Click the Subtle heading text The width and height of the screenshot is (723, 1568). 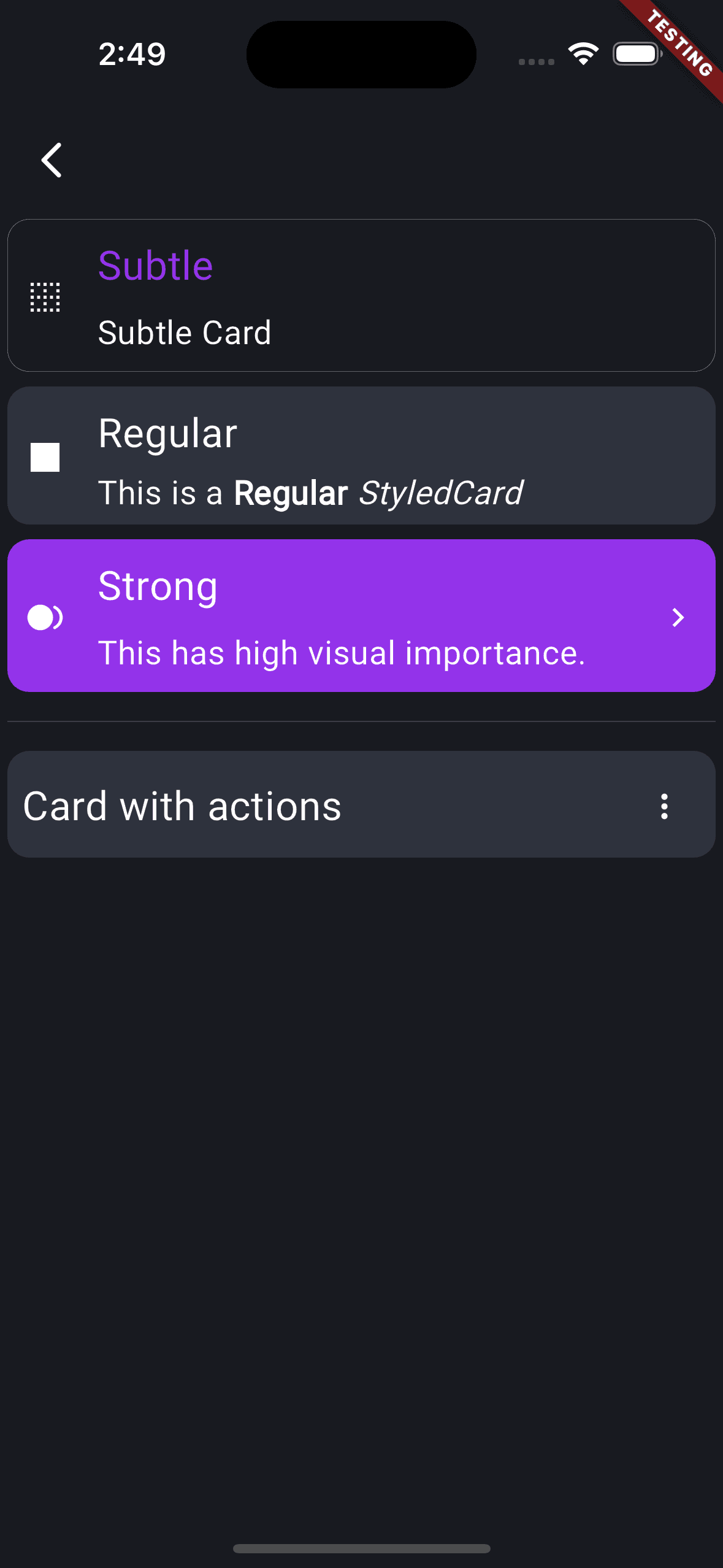tap(155, 265)
